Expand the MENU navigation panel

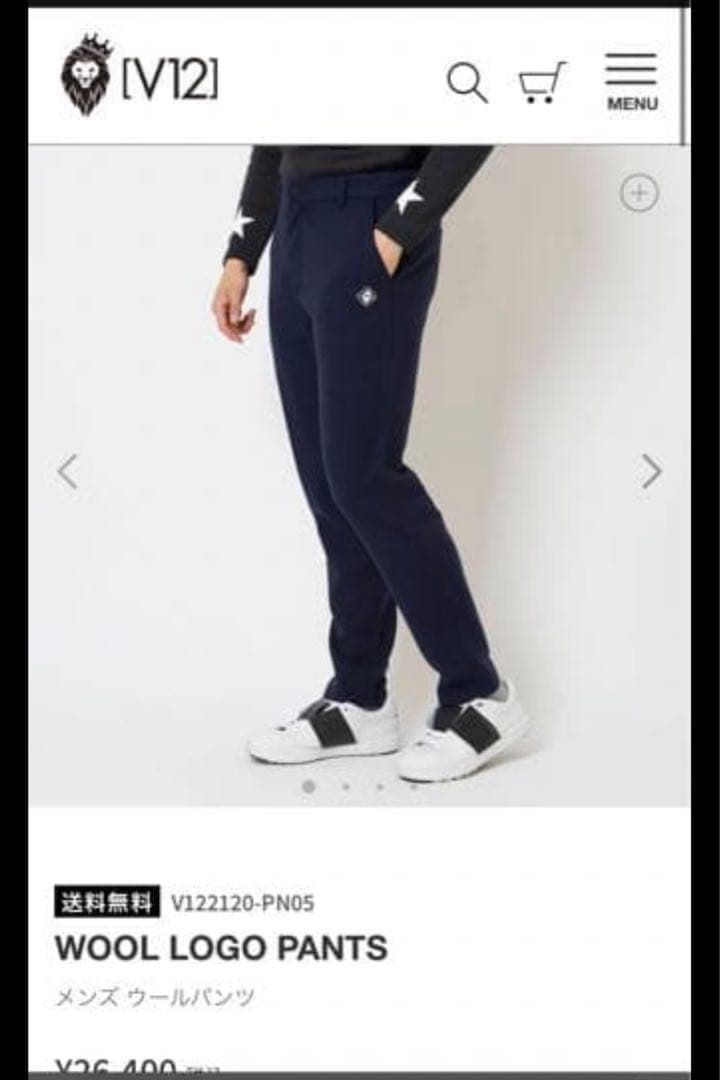629,75
